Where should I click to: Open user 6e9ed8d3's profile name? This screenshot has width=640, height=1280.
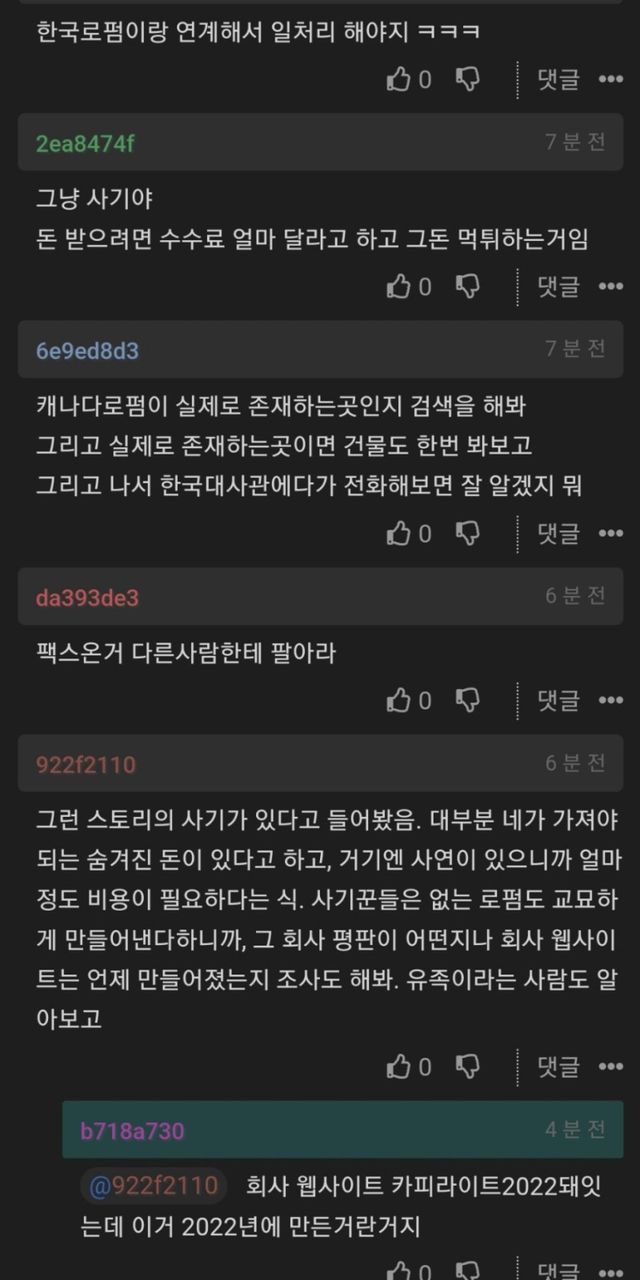click(x=87, y=350)
